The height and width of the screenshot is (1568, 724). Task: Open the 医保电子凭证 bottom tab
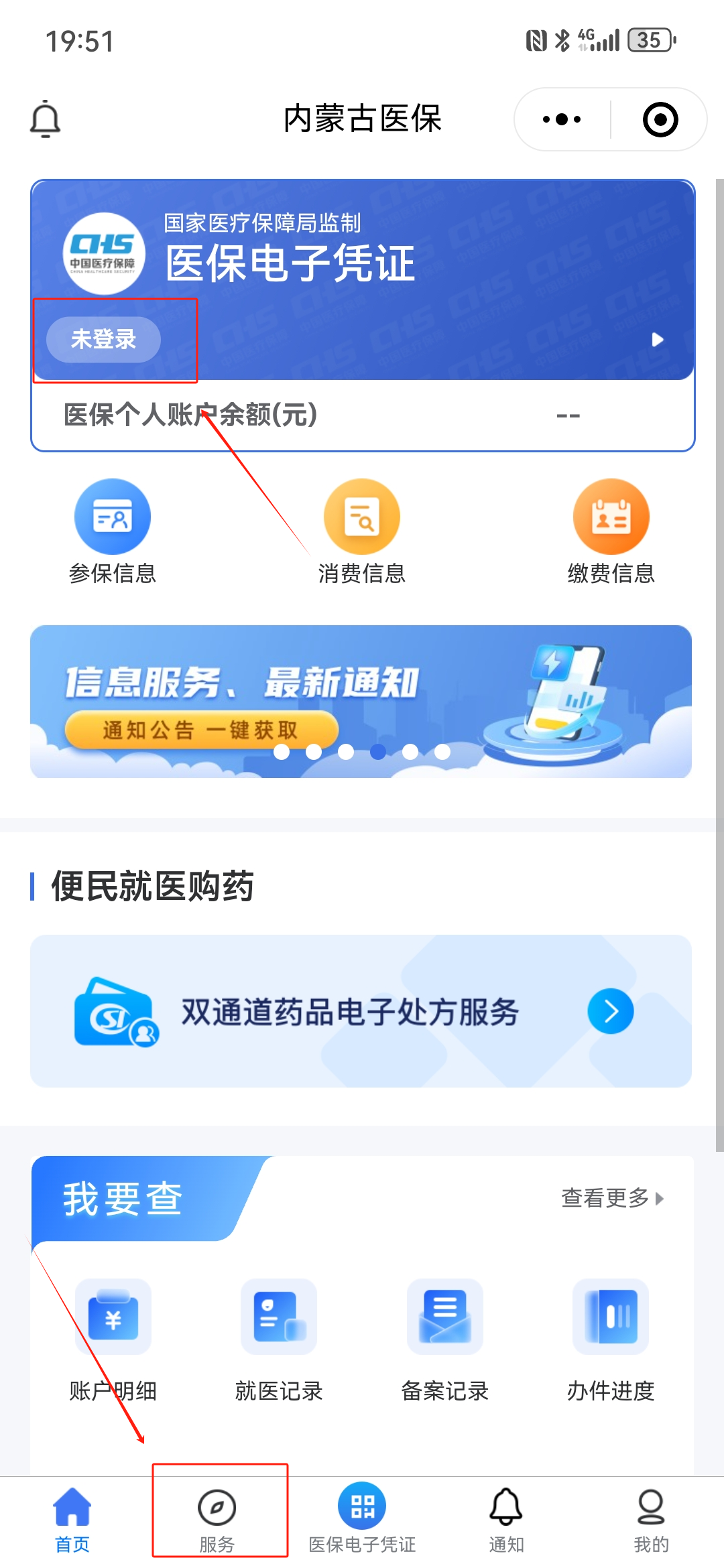[362, 1518]
